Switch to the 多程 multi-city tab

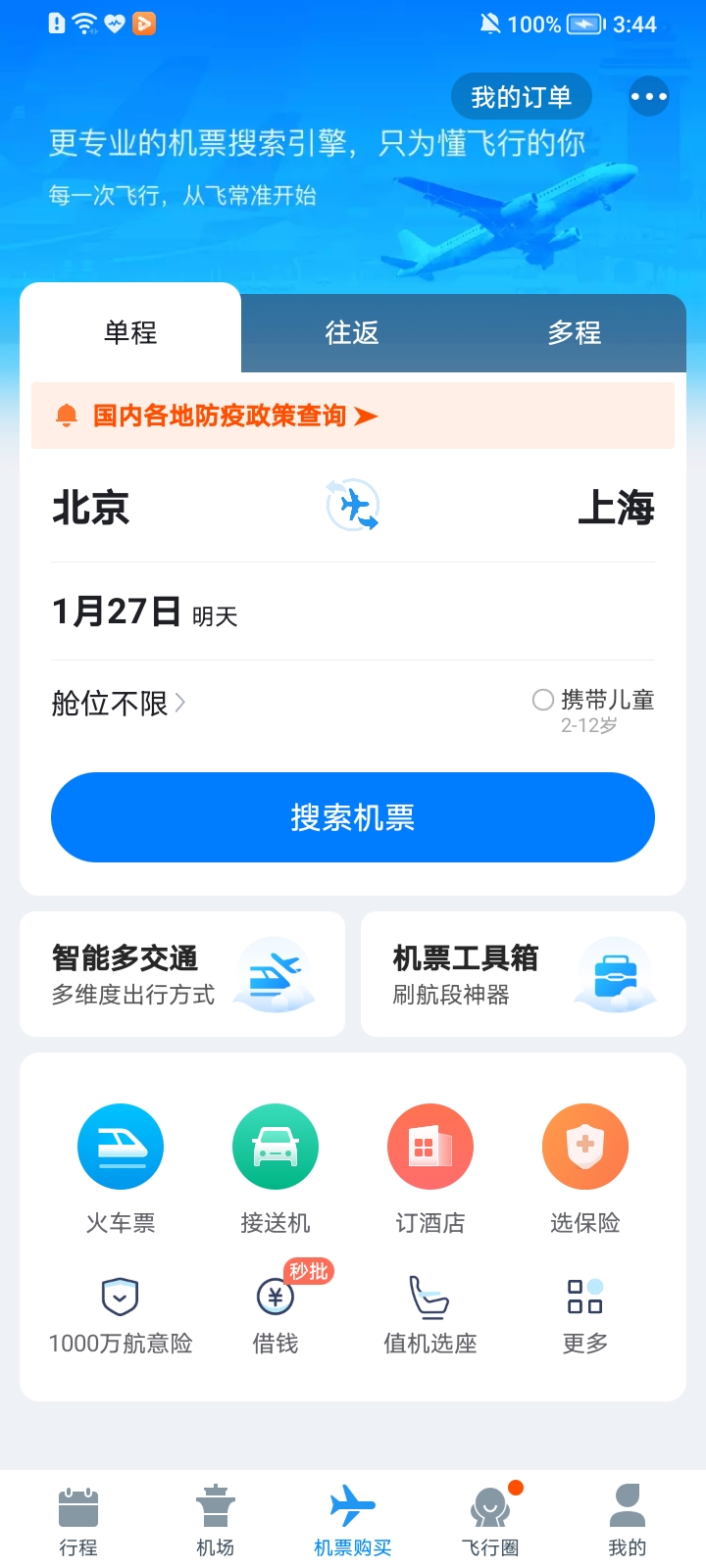pos(575,332)
